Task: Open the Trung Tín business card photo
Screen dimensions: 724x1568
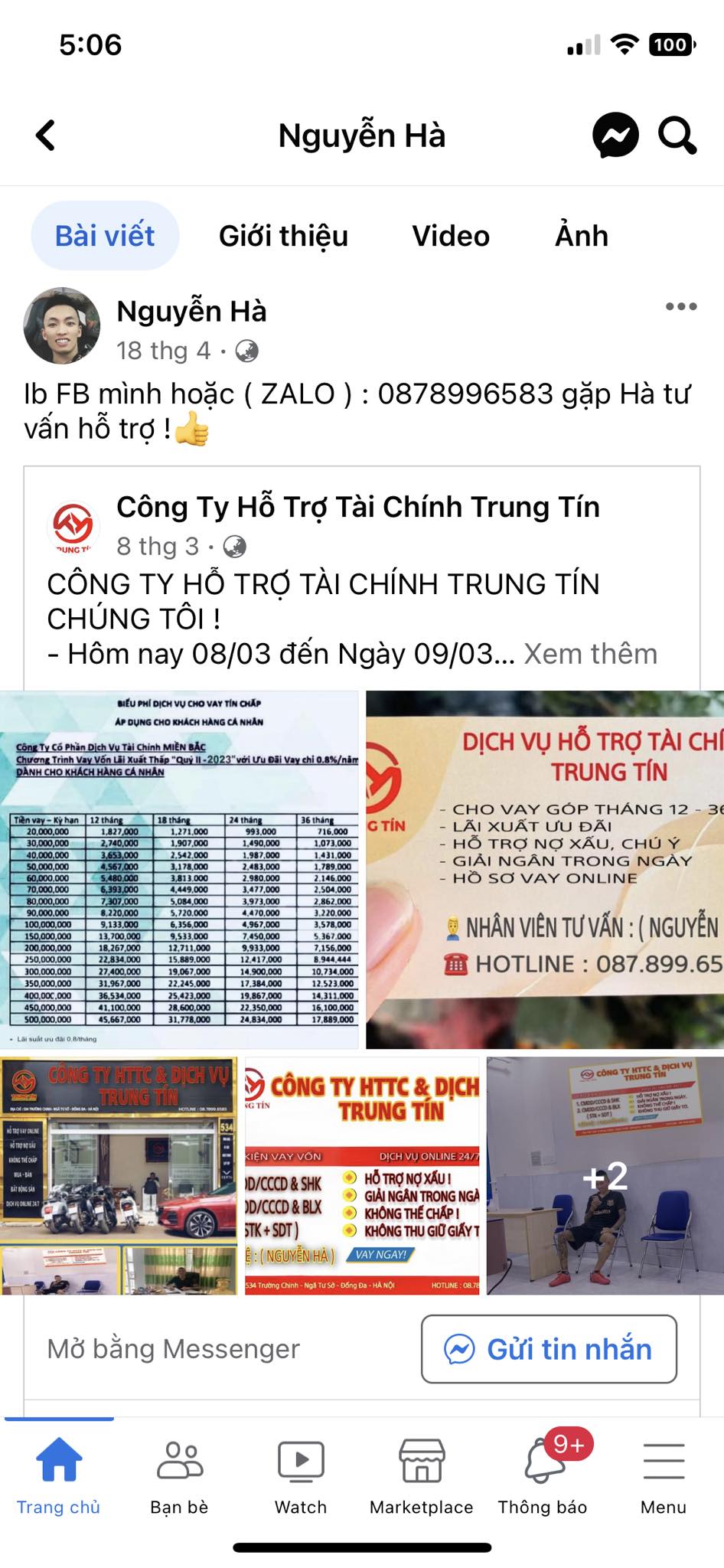Action: pos(545,870)
